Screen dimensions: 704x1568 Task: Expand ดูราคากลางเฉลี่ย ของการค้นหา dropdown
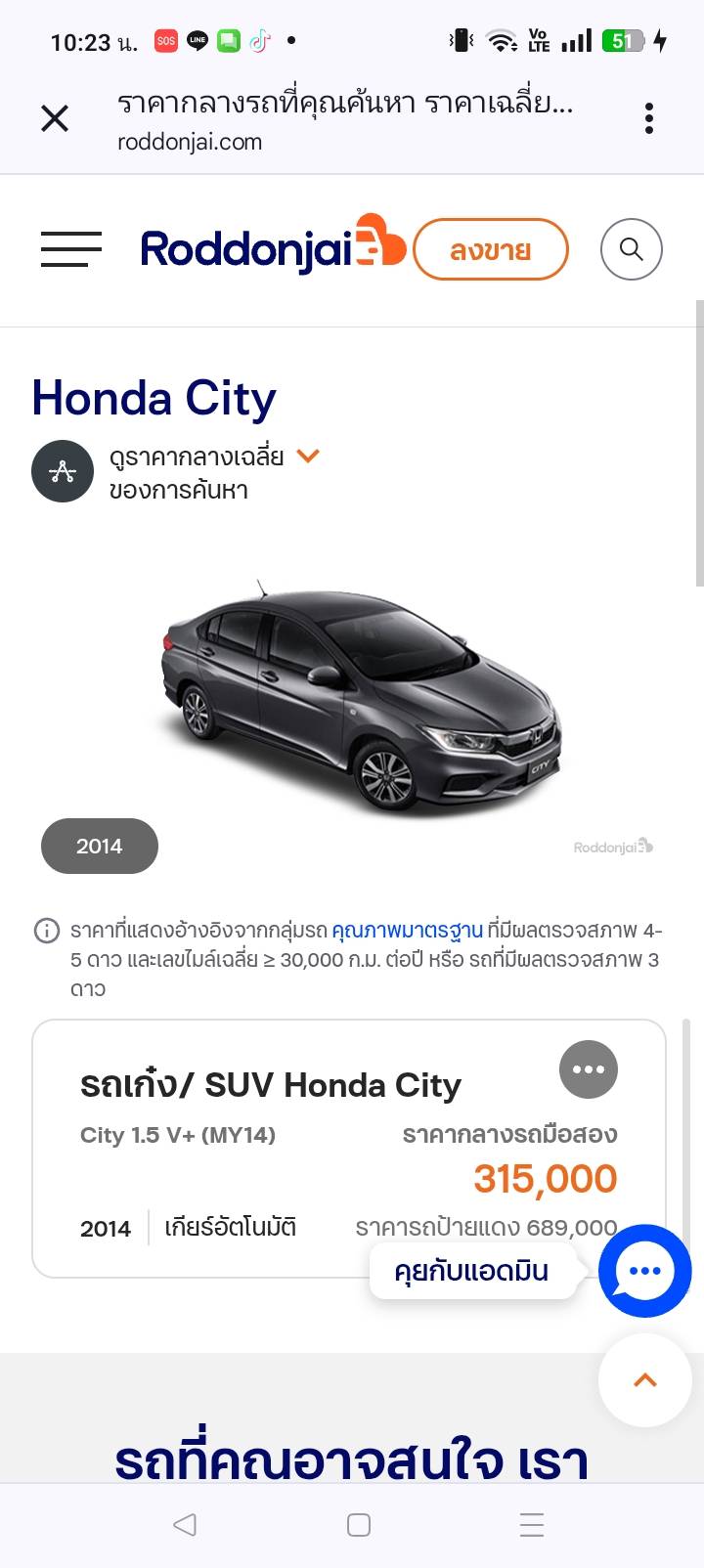307,457
